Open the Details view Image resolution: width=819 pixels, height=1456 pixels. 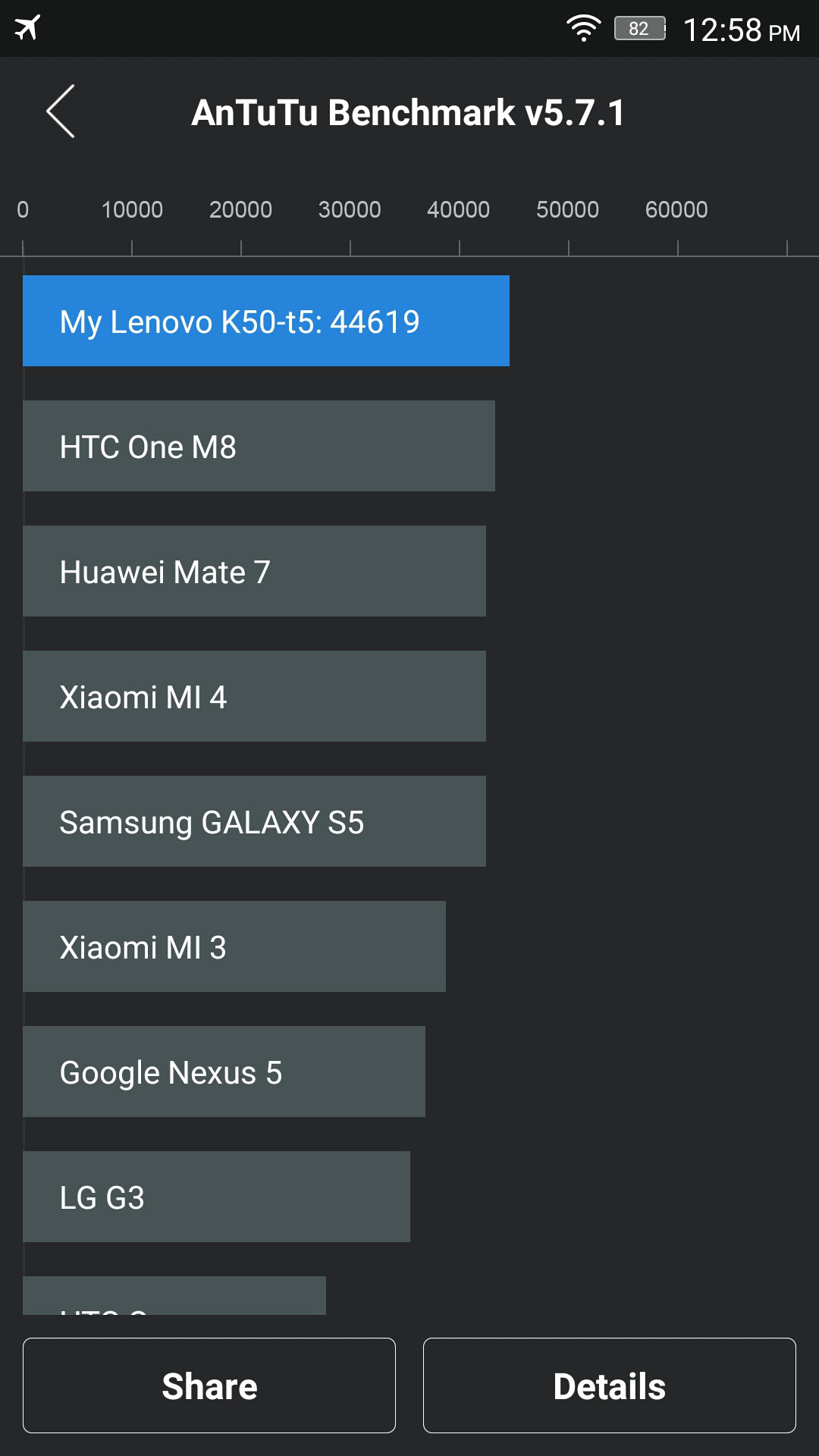pos(609,1385)
